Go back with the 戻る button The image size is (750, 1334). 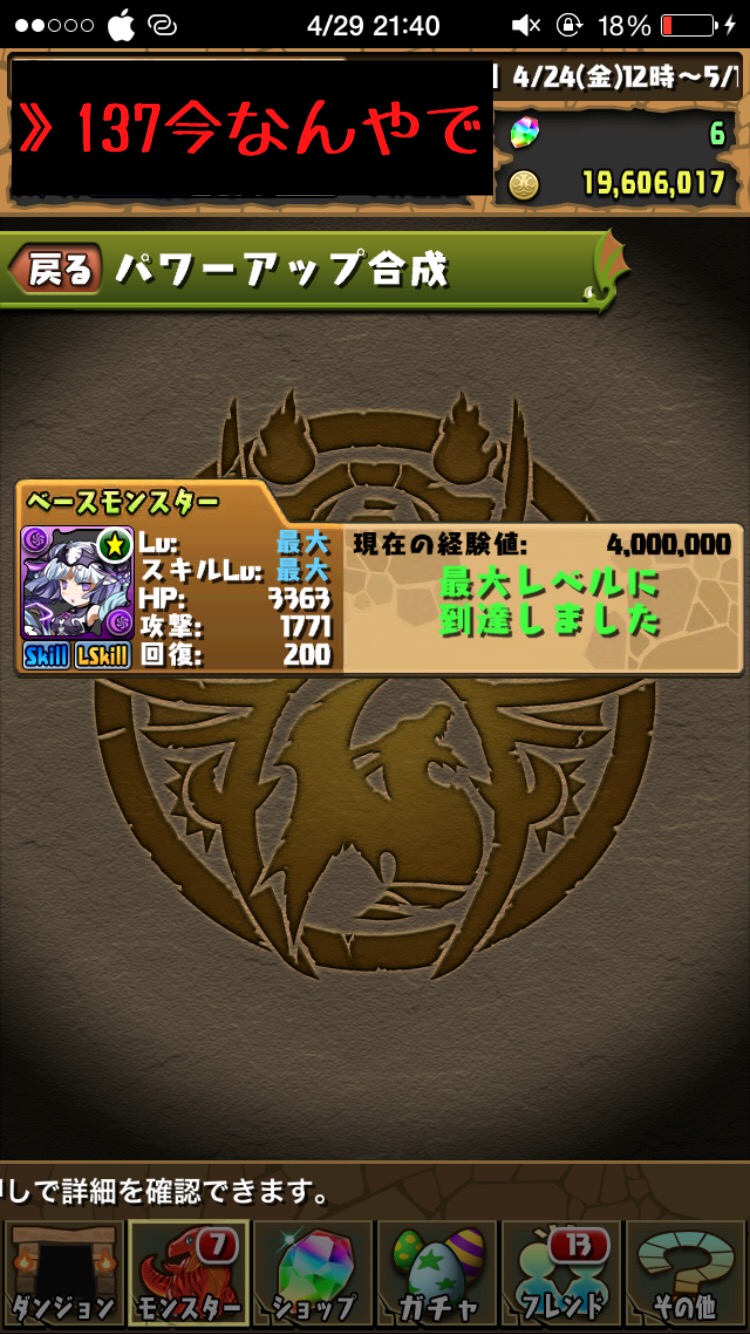tap(56, 270)
